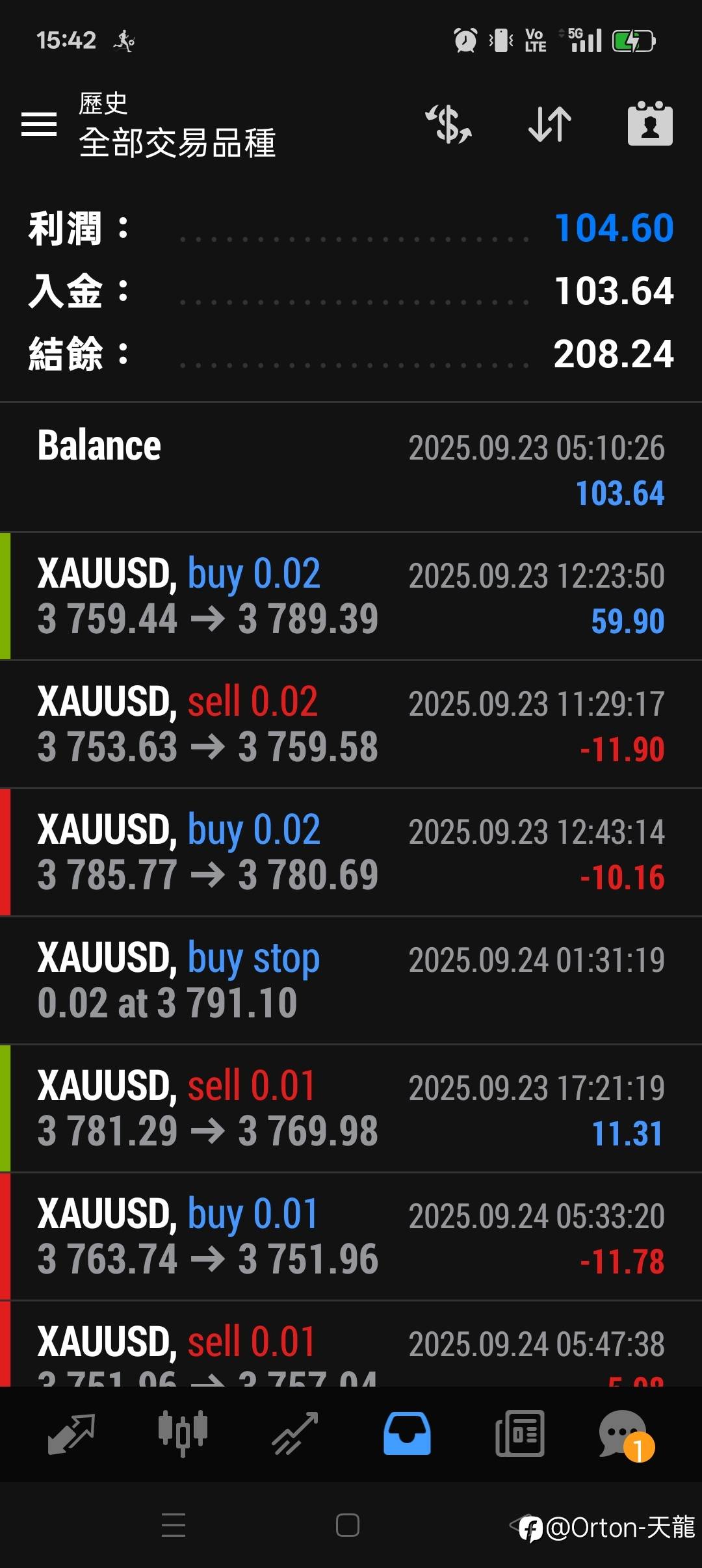
Task: Open the Balance 103.64 deposit entry
Action: (x=351, y=467)
